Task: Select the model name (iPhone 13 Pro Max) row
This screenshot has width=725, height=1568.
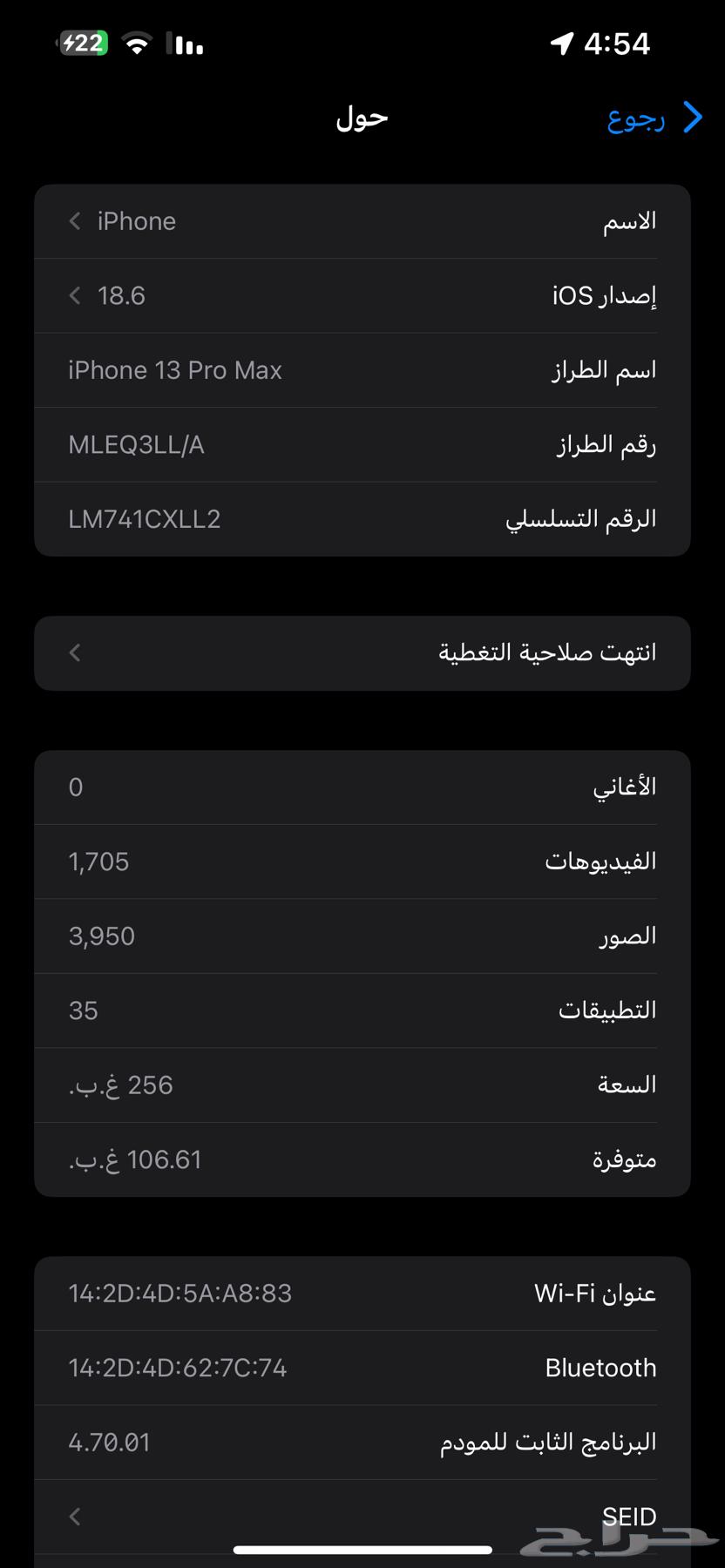Action: coord(362,369)
